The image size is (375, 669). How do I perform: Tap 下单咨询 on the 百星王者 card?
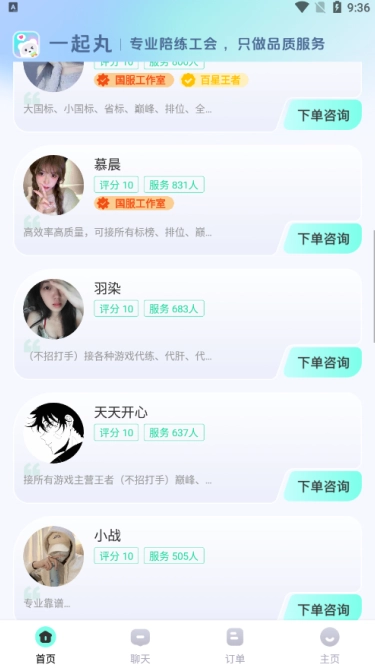[323, 115]
